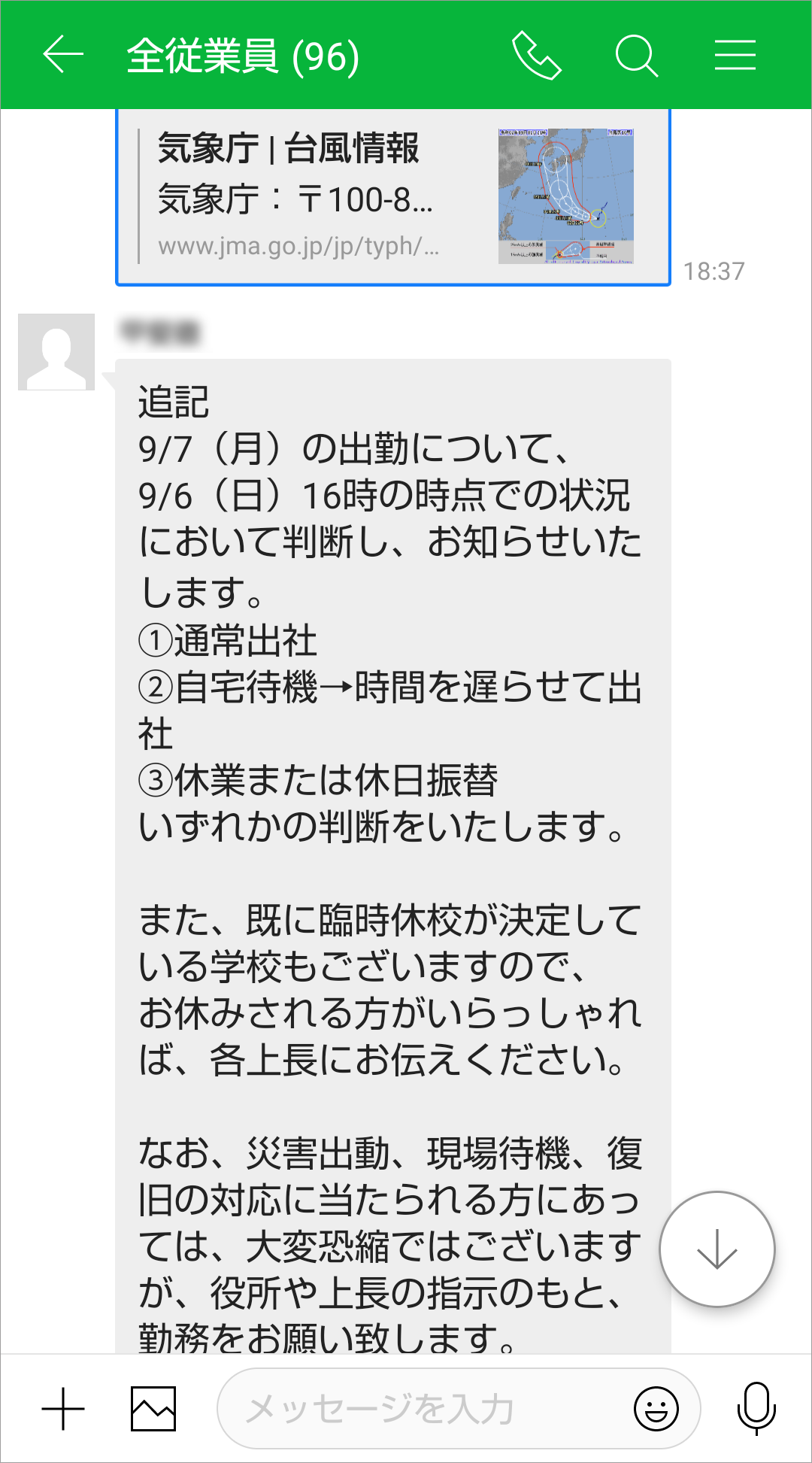
Task: Search within this chat
Action: [x=636, y=56]
